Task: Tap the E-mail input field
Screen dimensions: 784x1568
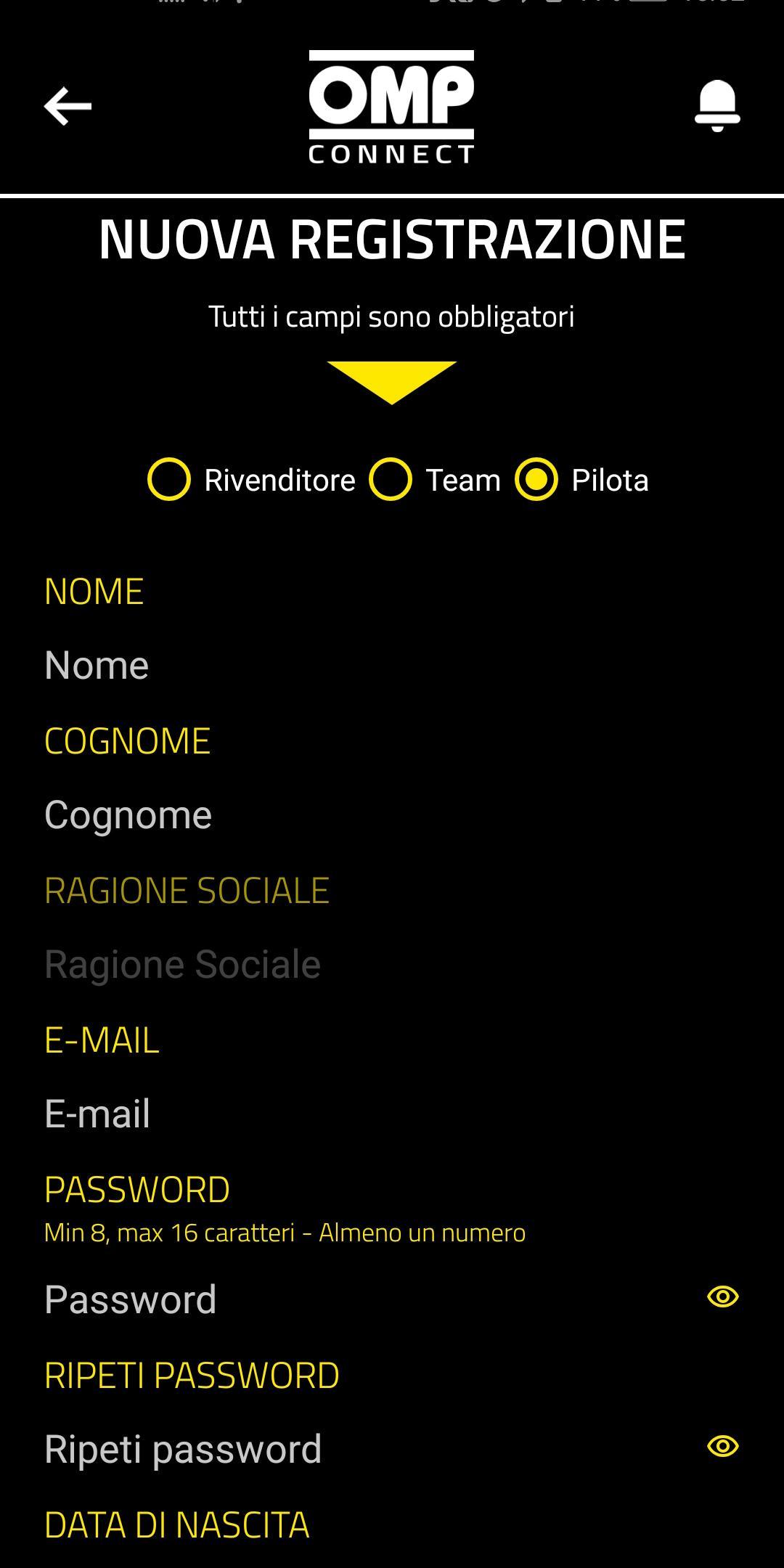Action: [x=392, y=1114]
